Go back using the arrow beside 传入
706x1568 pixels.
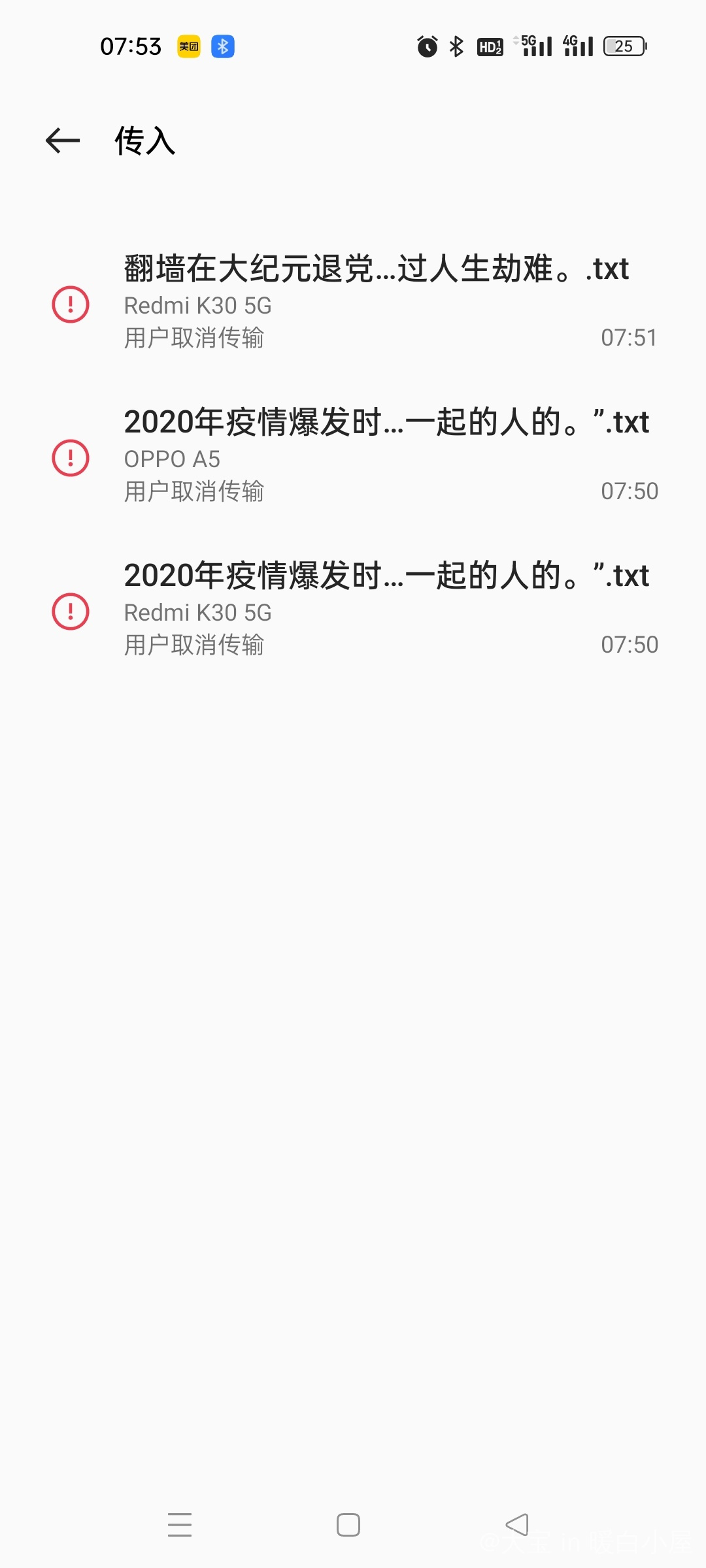pyautogui.click(x=63, y=140)
